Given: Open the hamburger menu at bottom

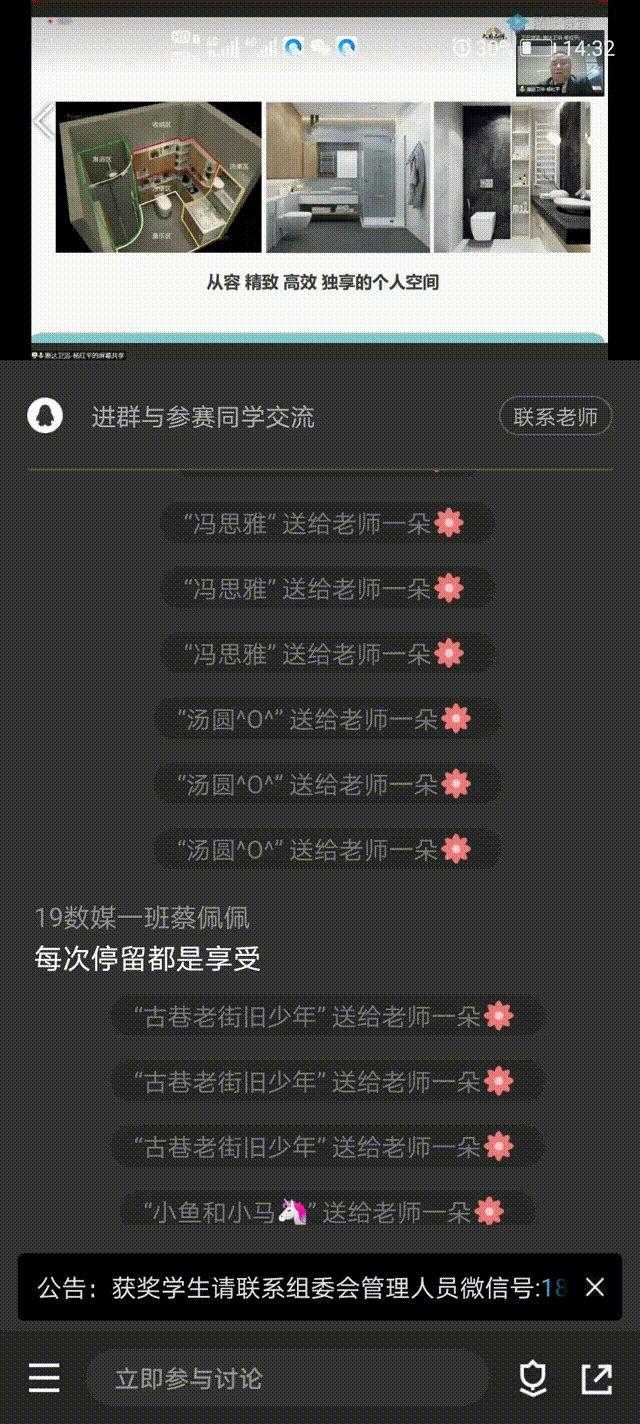Looking at the screenshot, I should pos(44,1379).
